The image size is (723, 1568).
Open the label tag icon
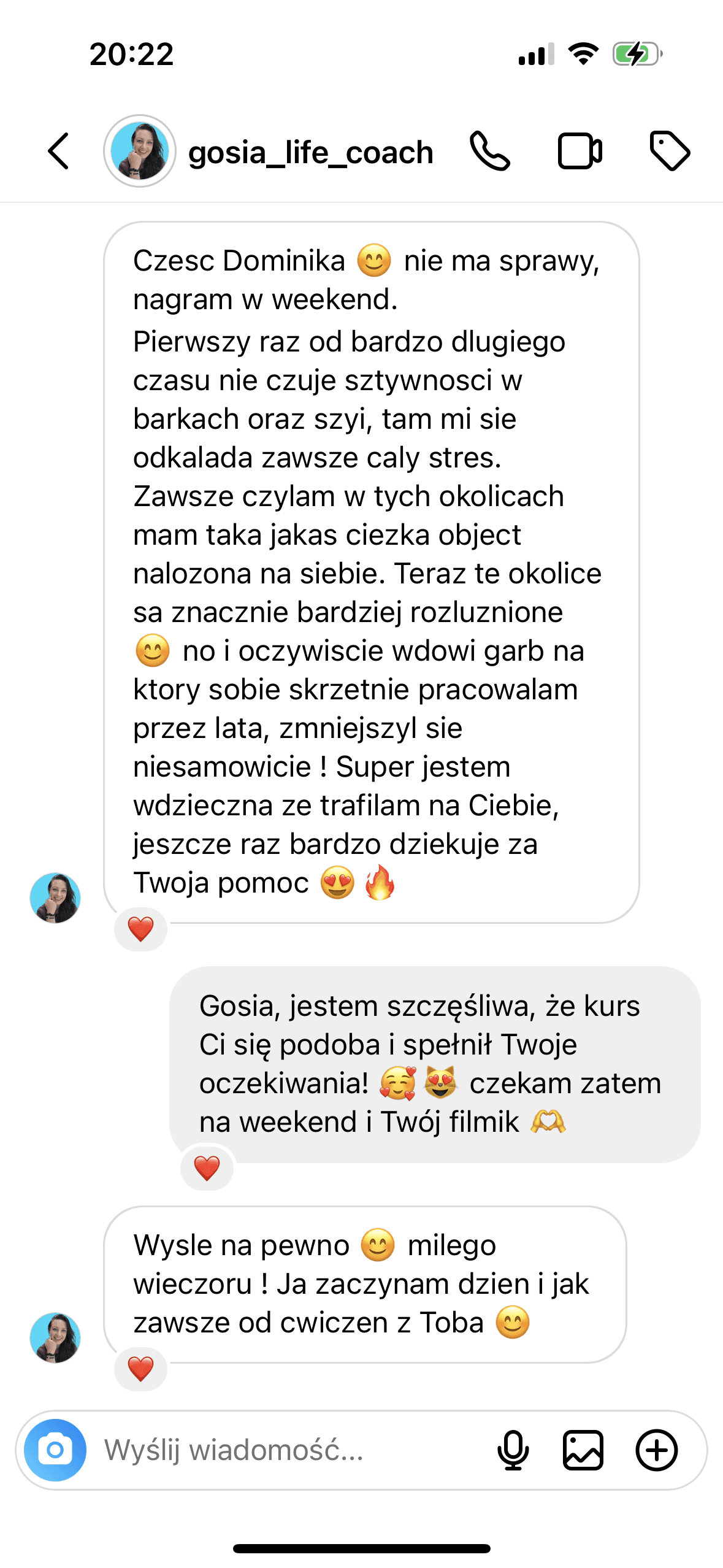(670, 151)
